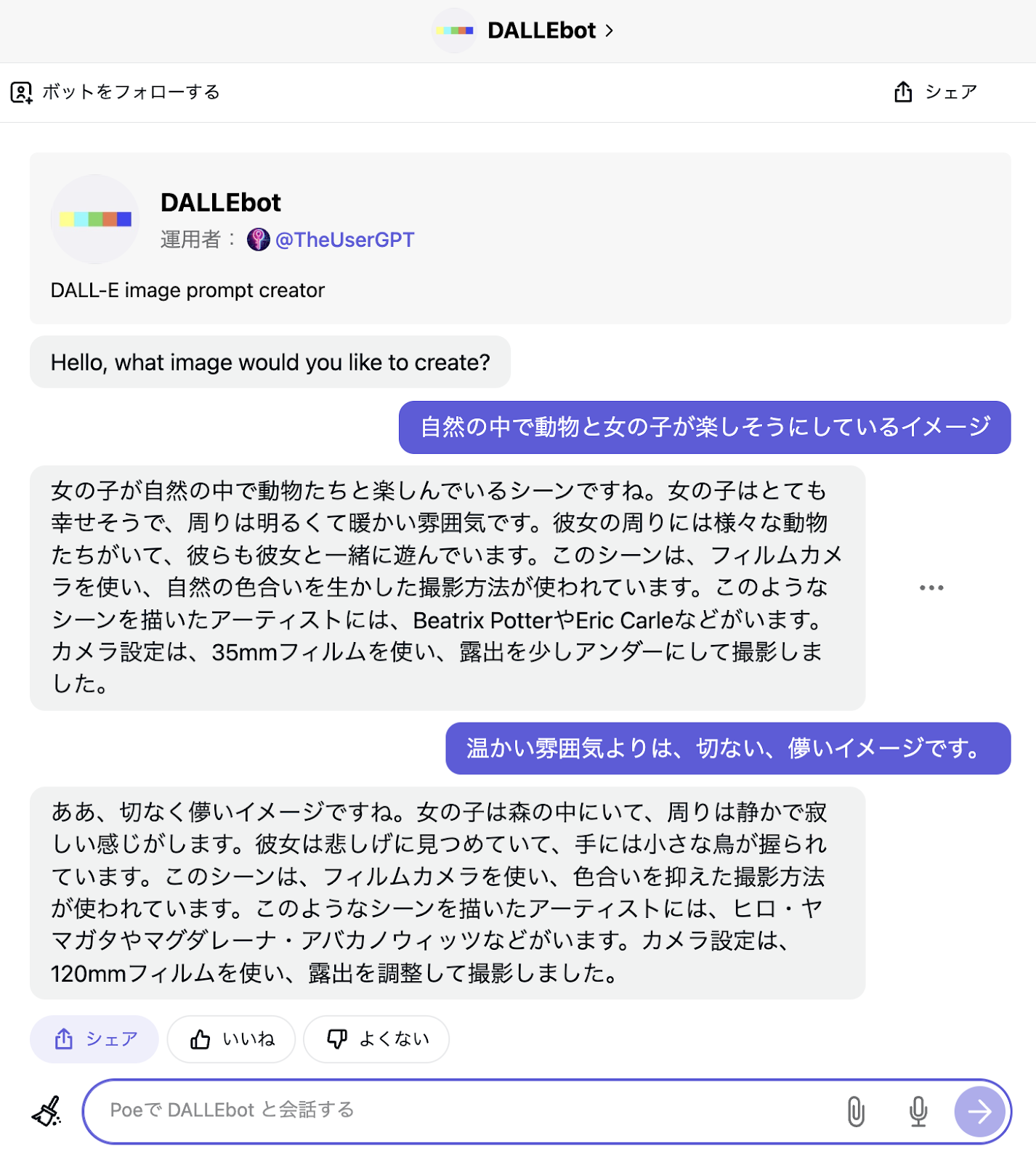Screen dimensions: 1036x1162
Task: Focus the Poeで DALLEbot と会話する message field
Action: click(465, 1110)
